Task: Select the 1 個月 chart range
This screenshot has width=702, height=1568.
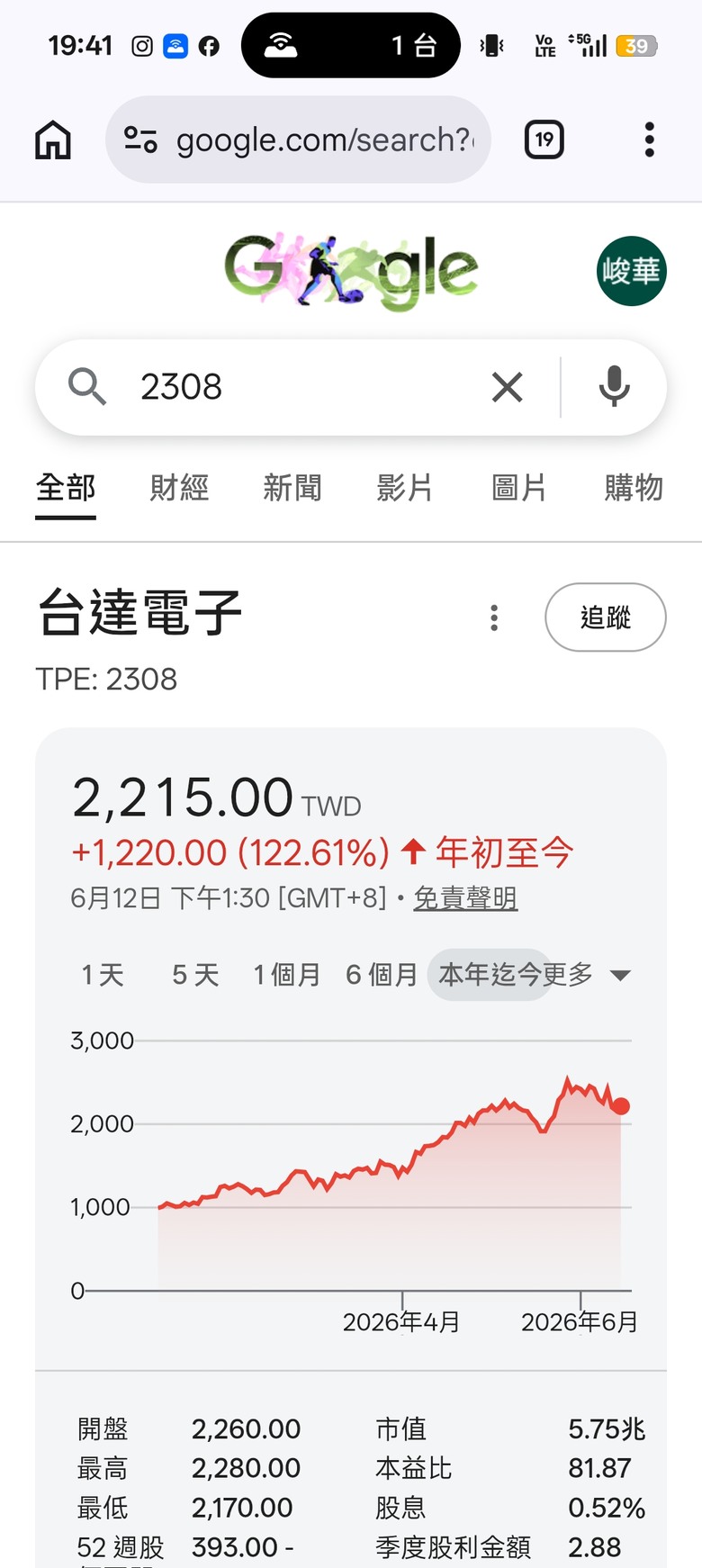Action: tap(286, 975)
